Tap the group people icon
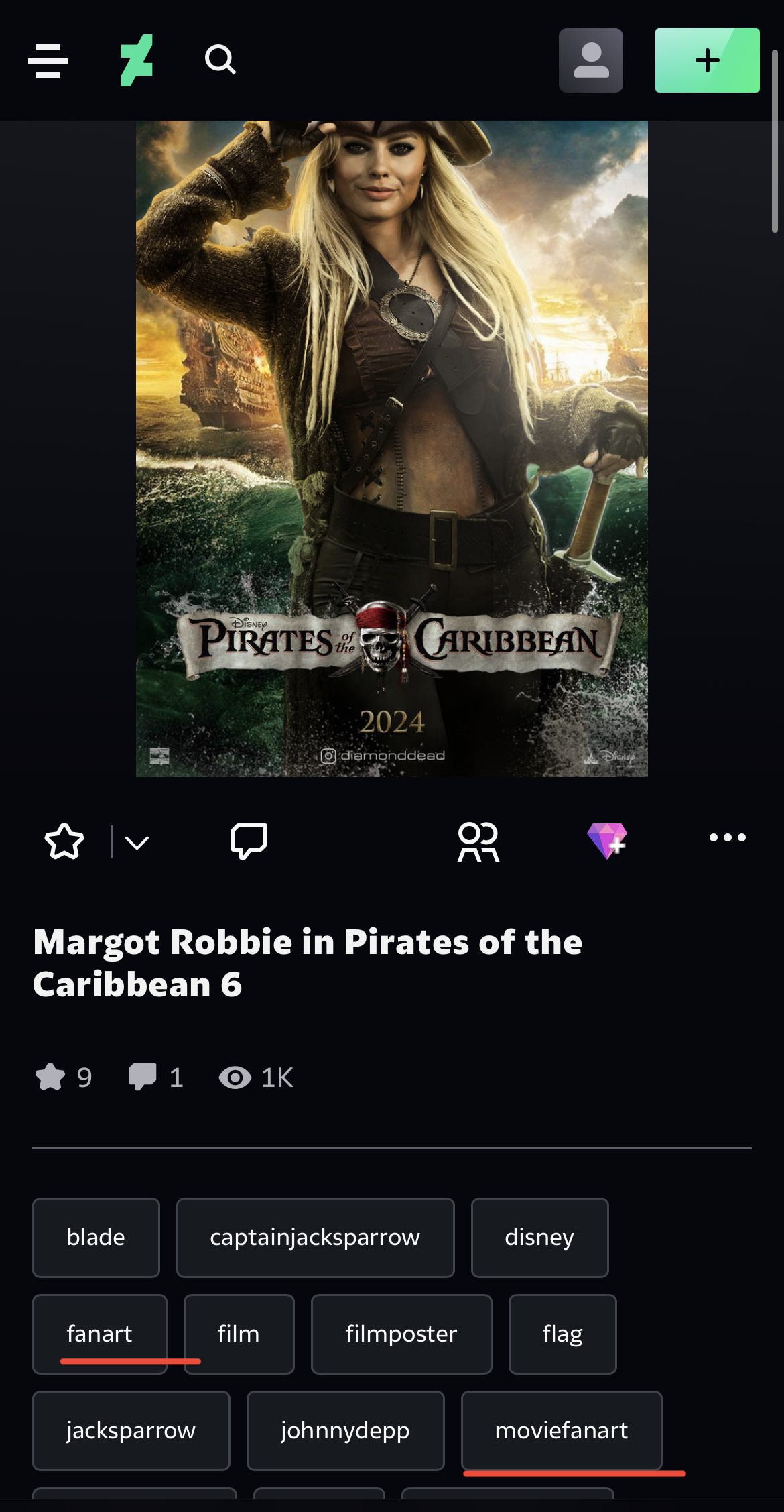784x1512 pixels. point(478,841)
